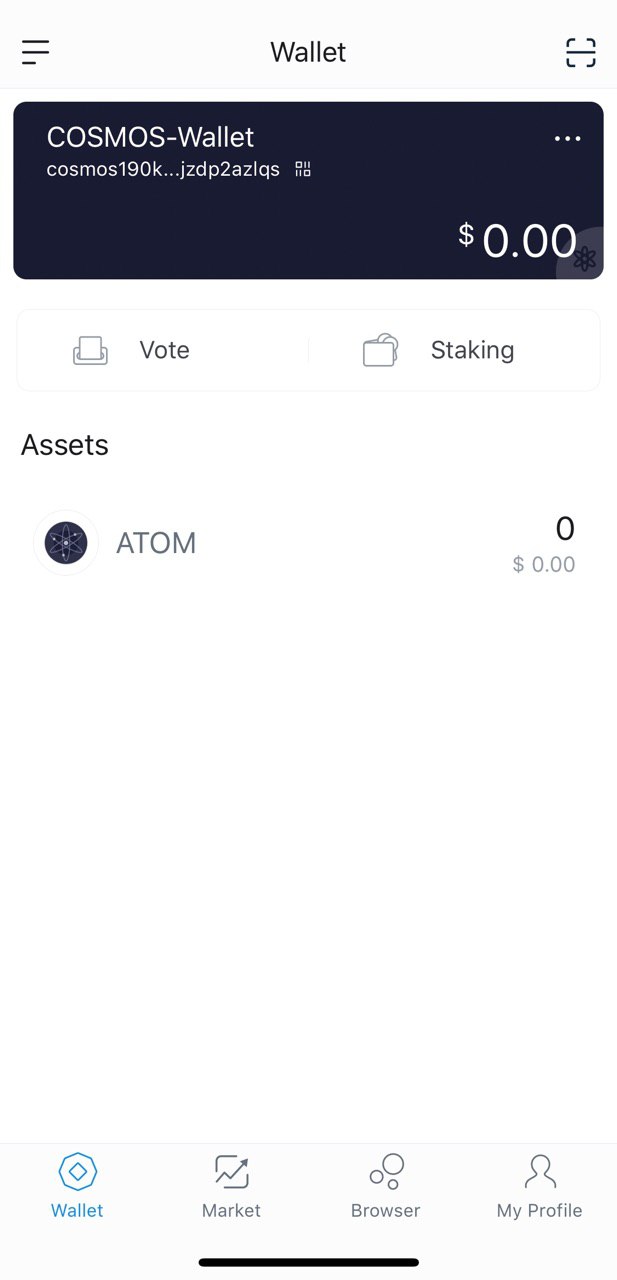Screen dimensions: 617x1280
Task: Select the Wallet tab
Action: point(77,1186)
